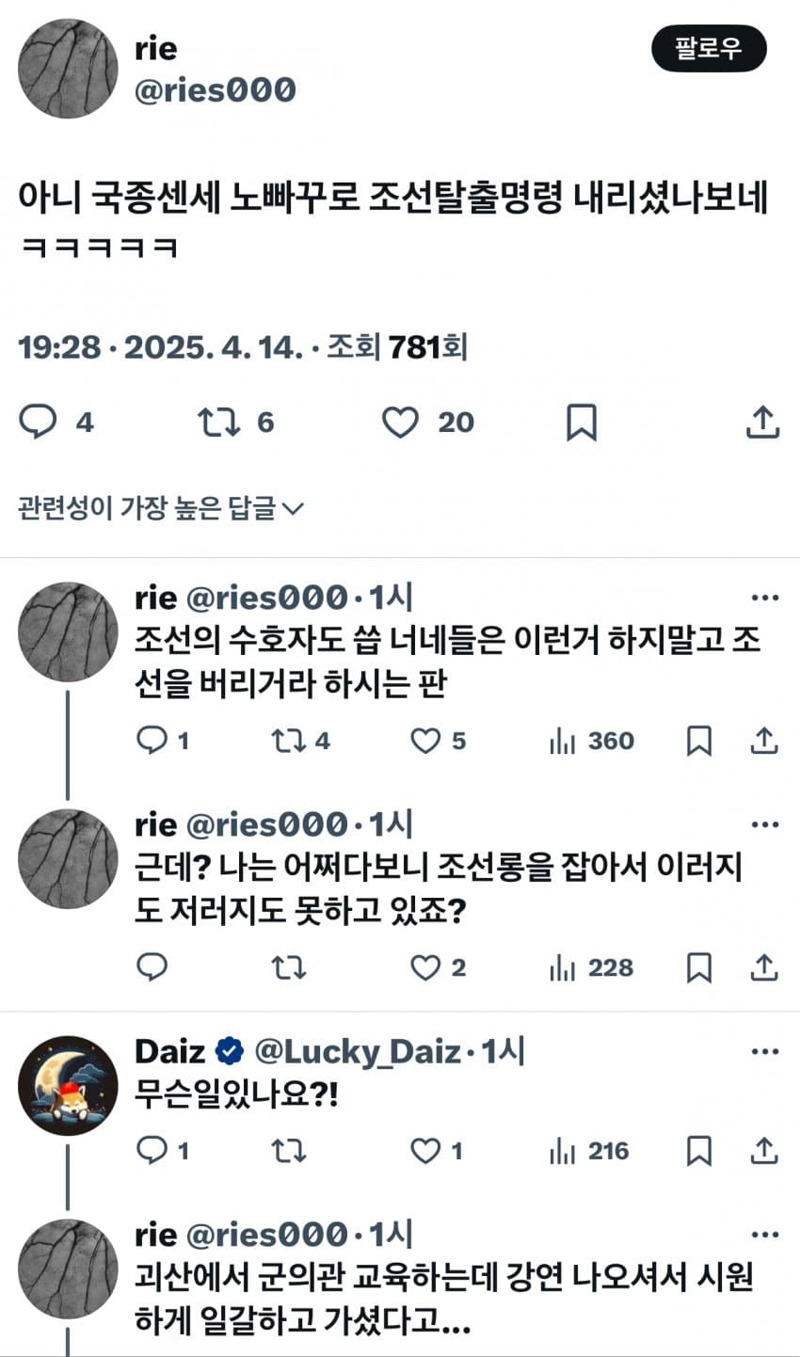Like the 조선의 수호자도 reply
The image size is (800, 1357).
click(439, 741)
